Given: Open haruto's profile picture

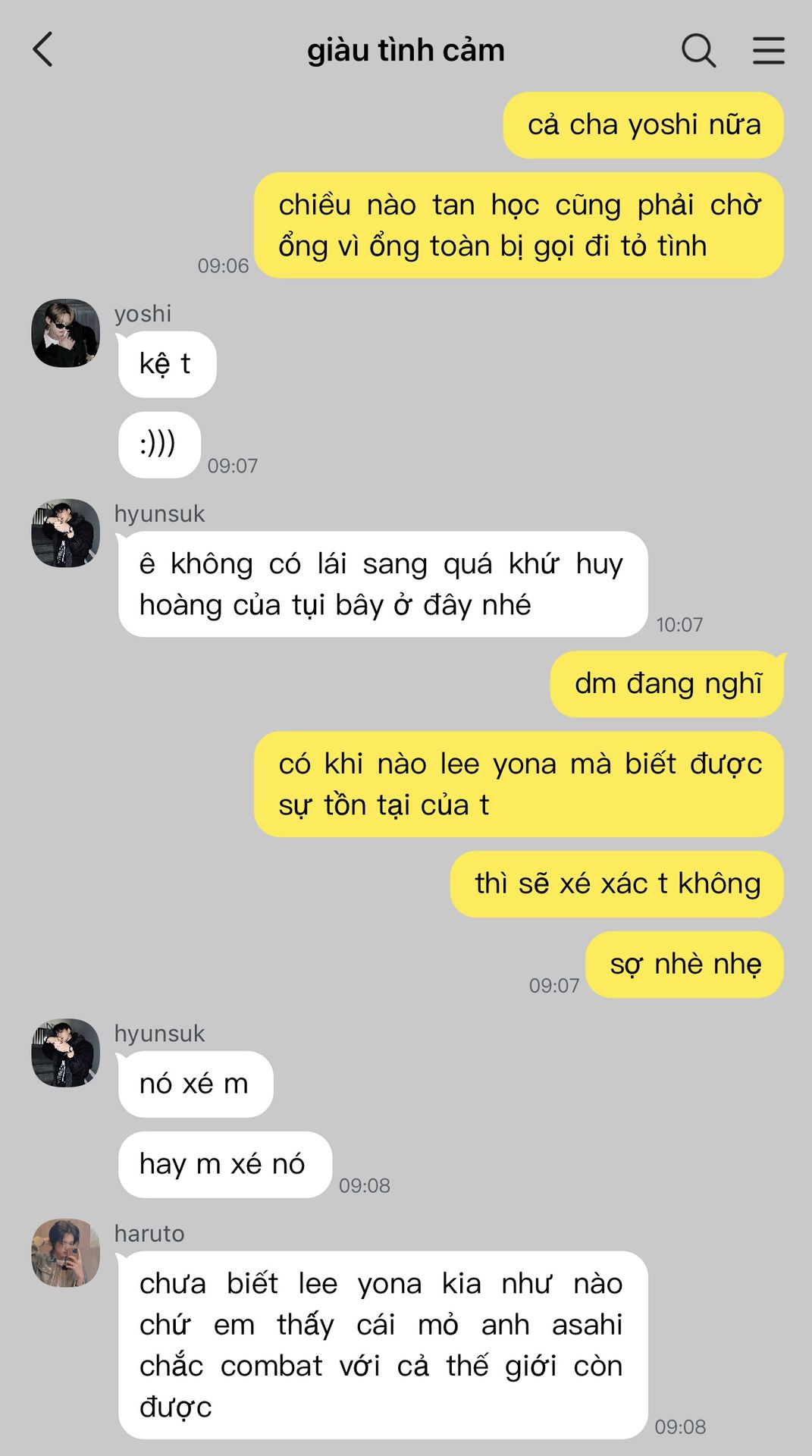Looking at the screenshot, I should pyautogui.click(x=66, y=1253).
